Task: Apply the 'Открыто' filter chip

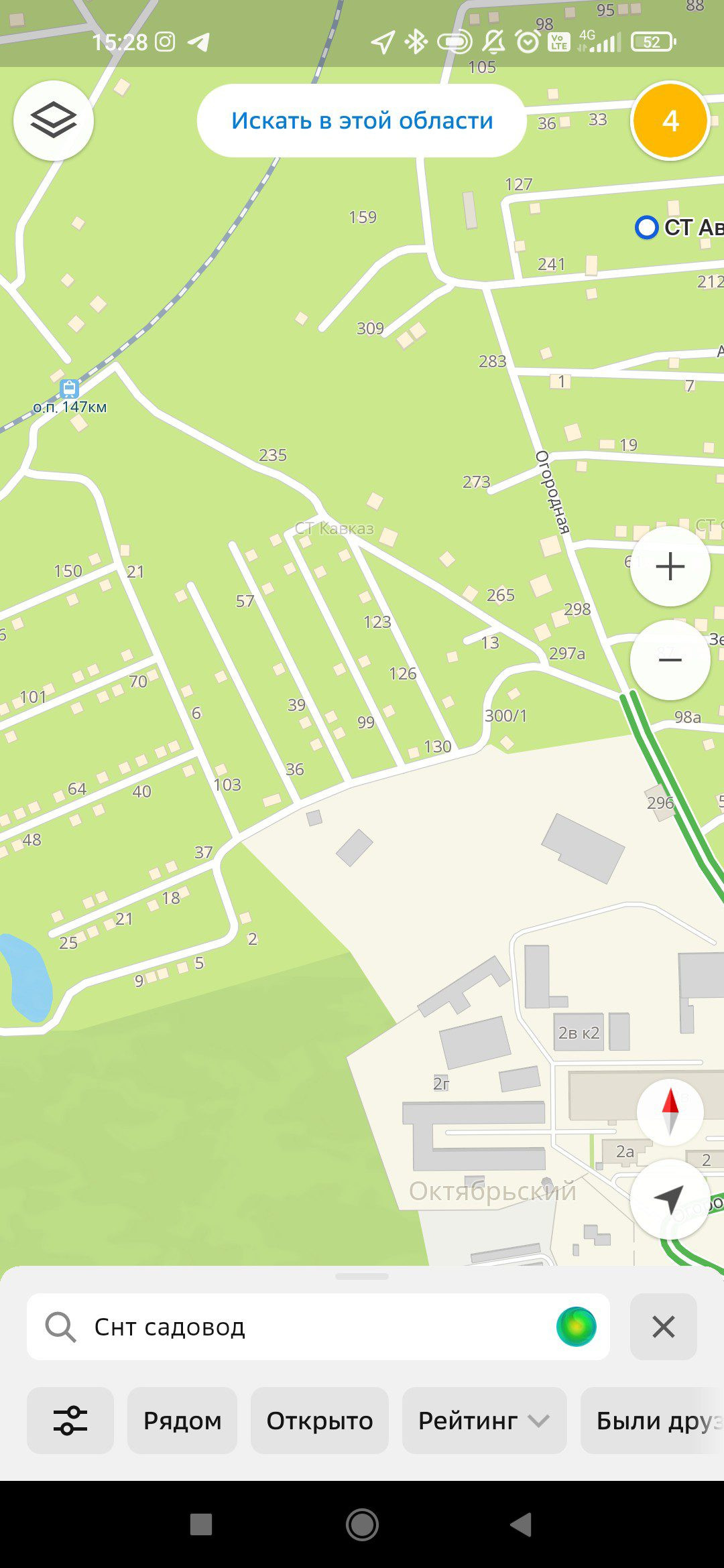Action: (x=320, y=1421)
